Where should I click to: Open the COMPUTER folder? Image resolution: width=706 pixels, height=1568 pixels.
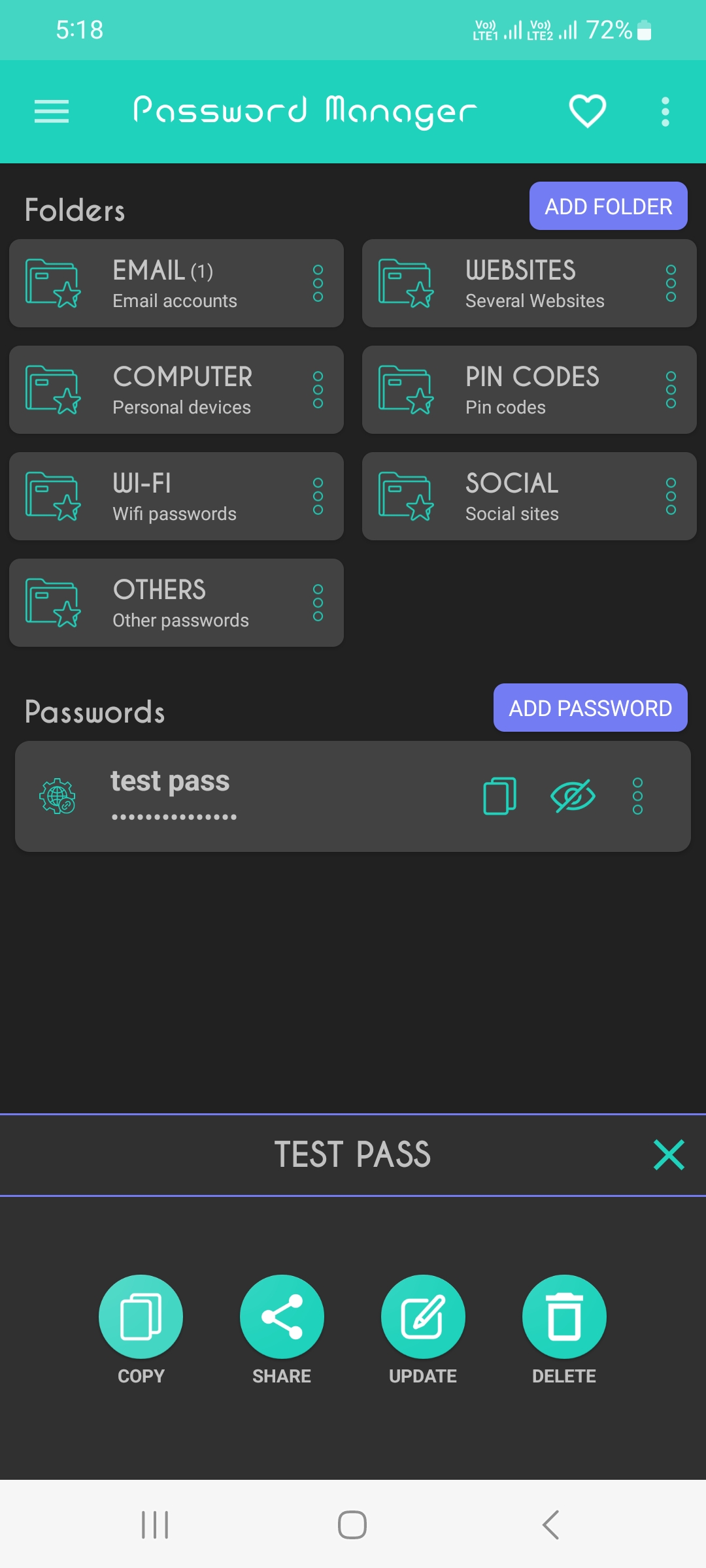pos(176,390)
